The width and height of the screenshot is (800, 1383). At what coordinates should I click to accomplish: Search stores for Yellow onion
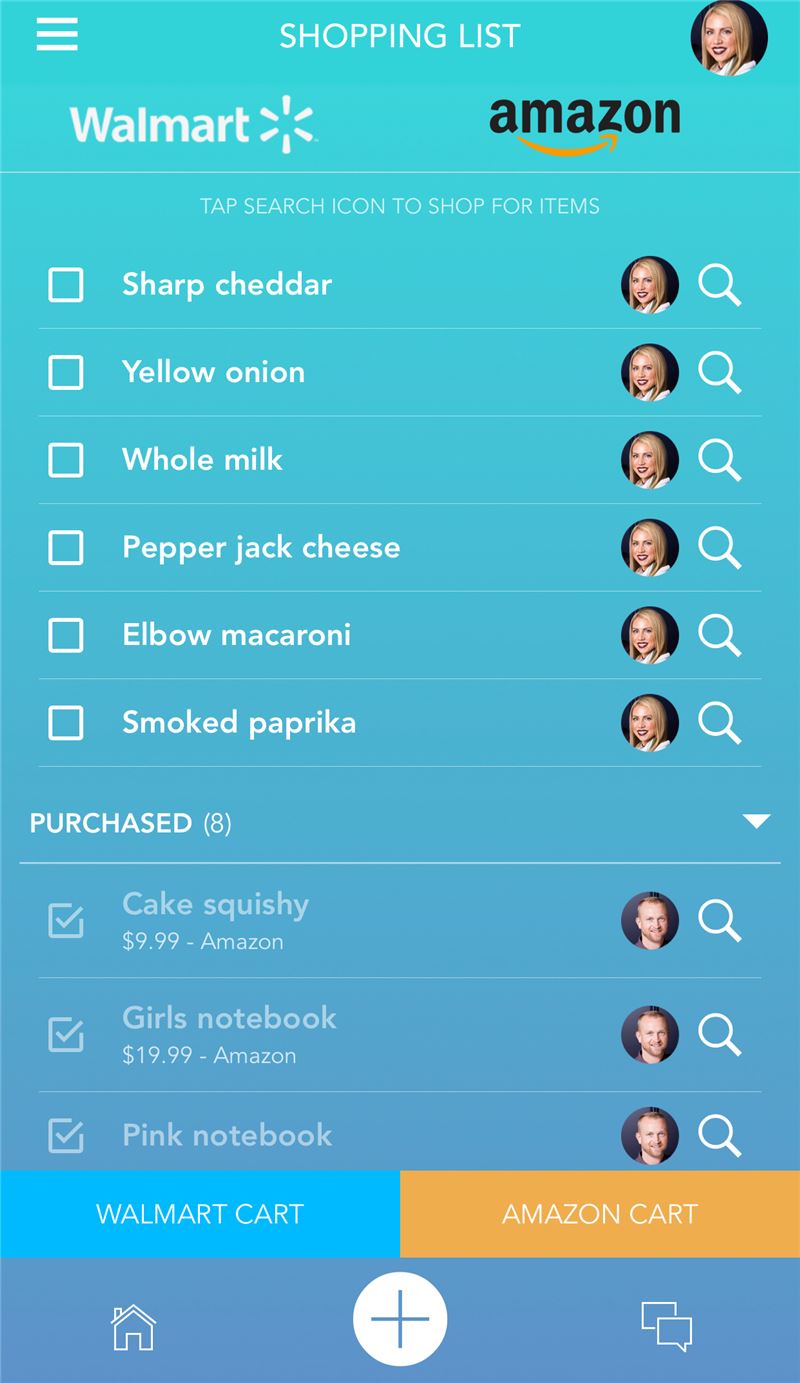tap(719, 373)
